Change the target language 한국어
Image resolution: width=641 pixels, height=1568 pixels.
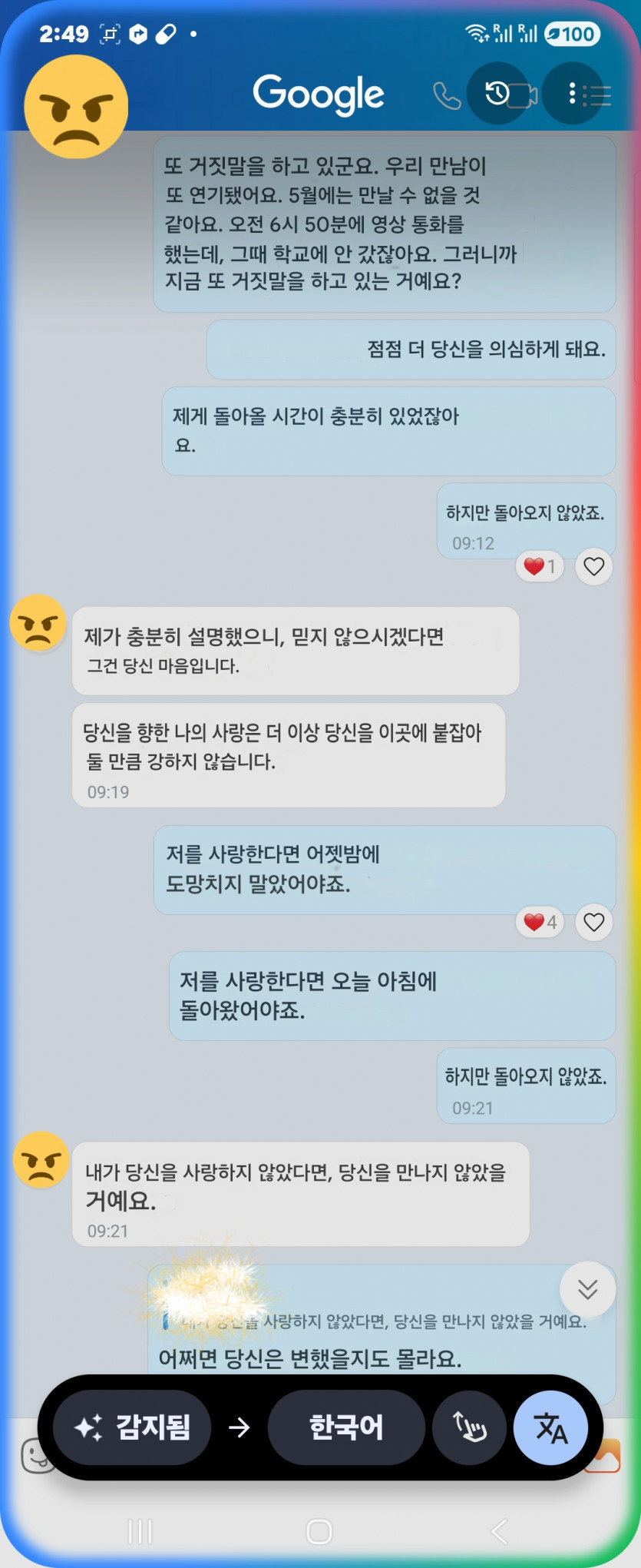point(346,1427)
